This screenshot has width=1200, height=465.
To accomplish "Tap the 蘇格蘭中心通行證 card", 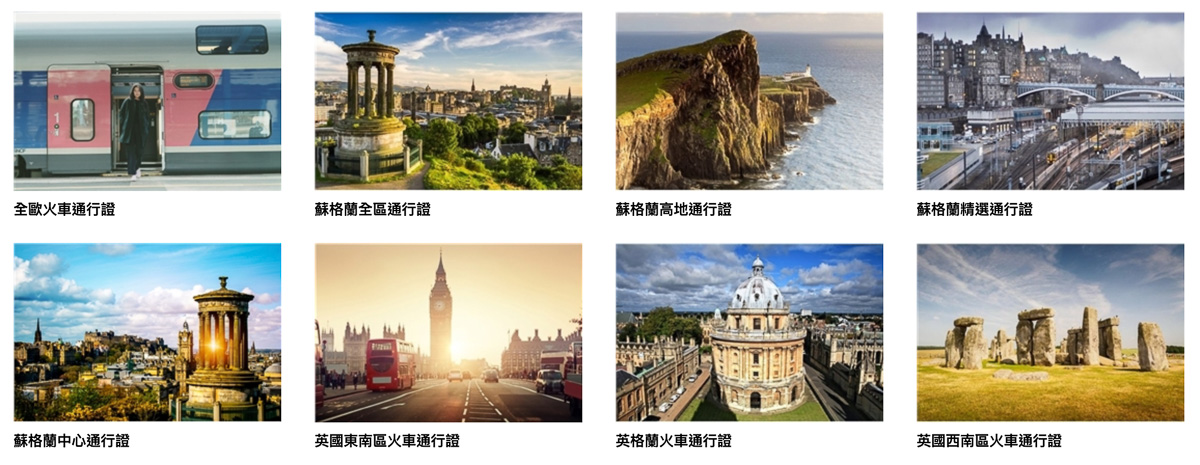I will coord(147,332).
